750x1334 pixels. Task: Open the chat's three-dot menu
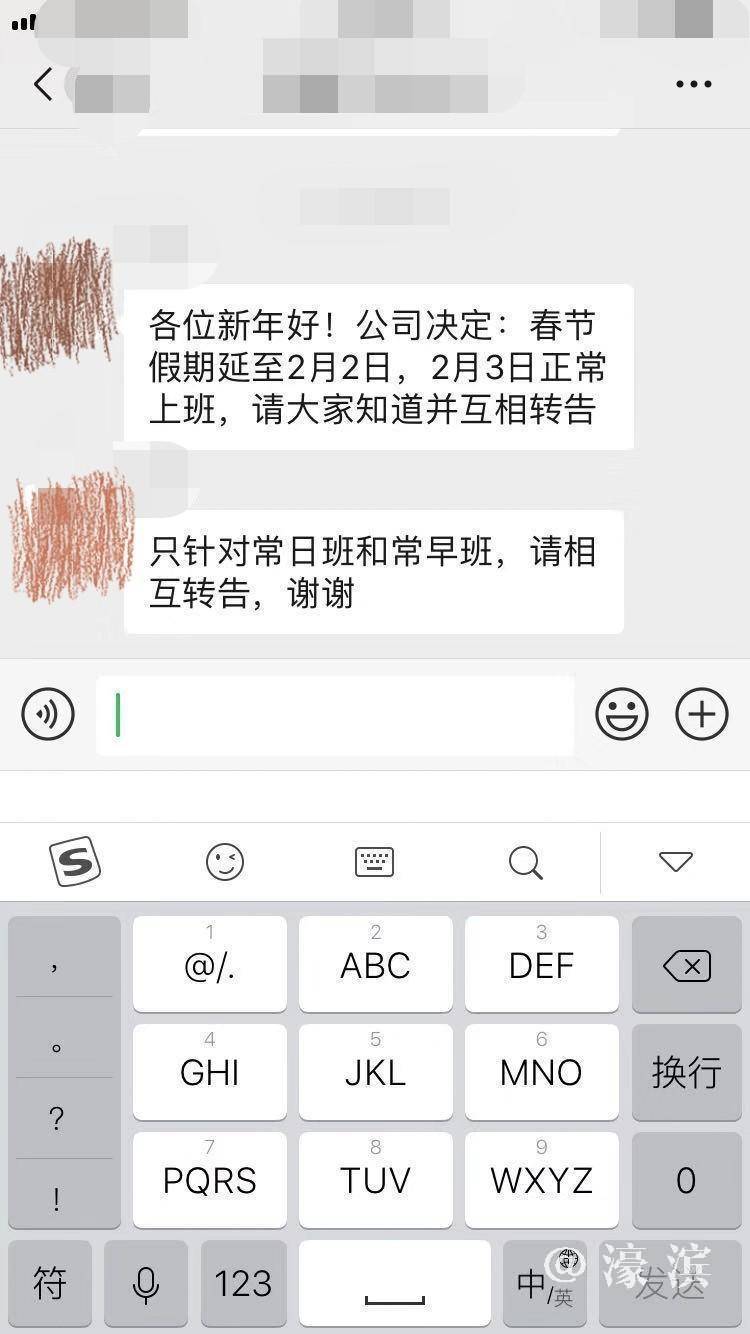(694, 85)
